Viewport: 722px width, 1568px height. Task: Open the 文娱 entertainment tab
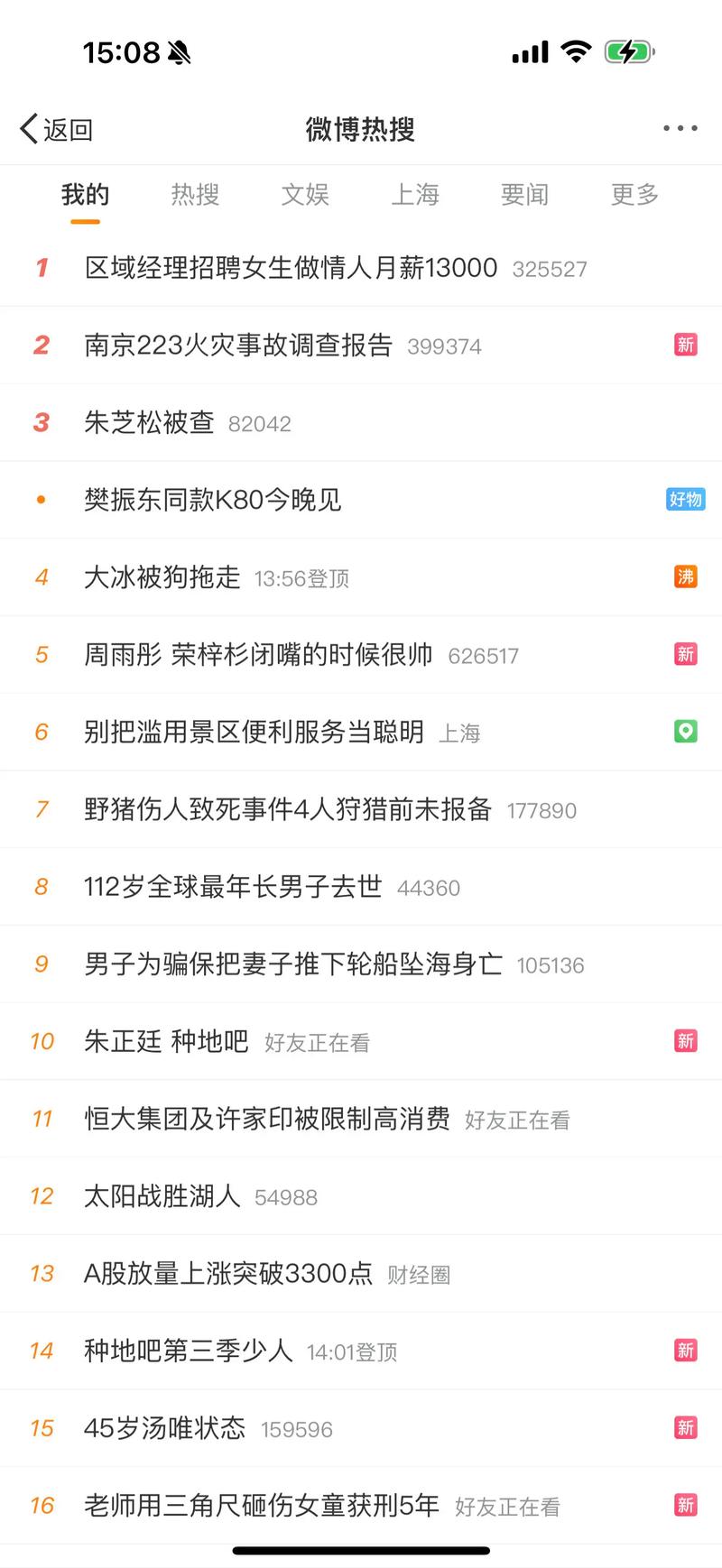pos(305,195)
